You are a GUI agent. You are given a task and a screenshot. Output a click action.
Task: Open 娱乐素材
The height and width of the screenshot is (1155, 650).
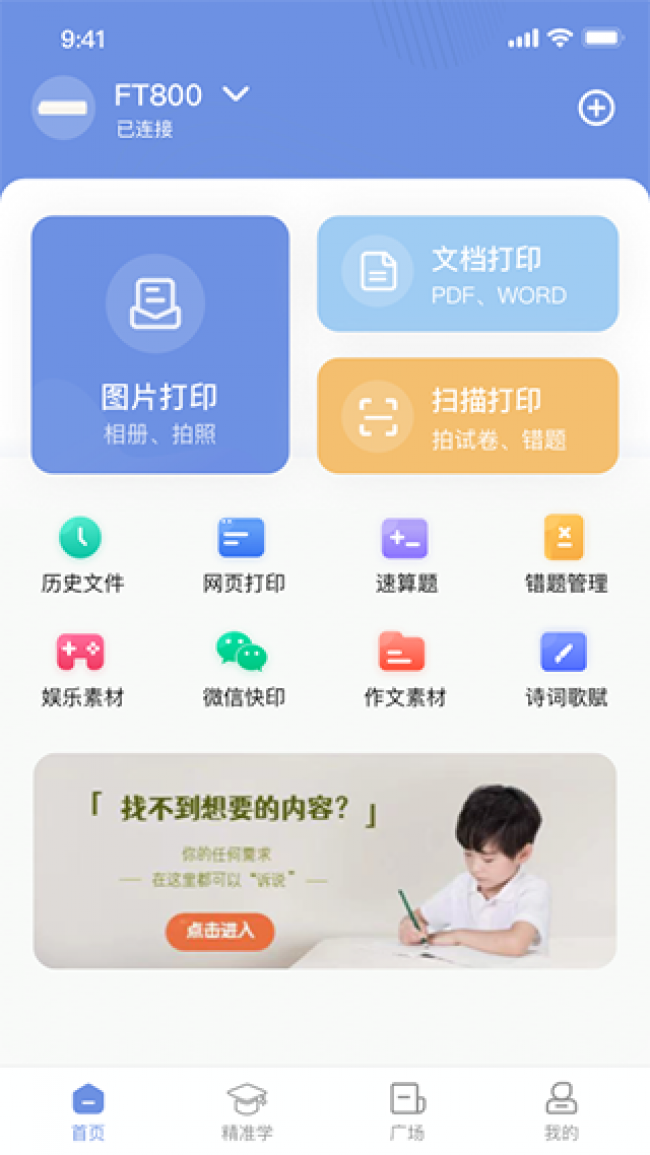pos(82,669)
